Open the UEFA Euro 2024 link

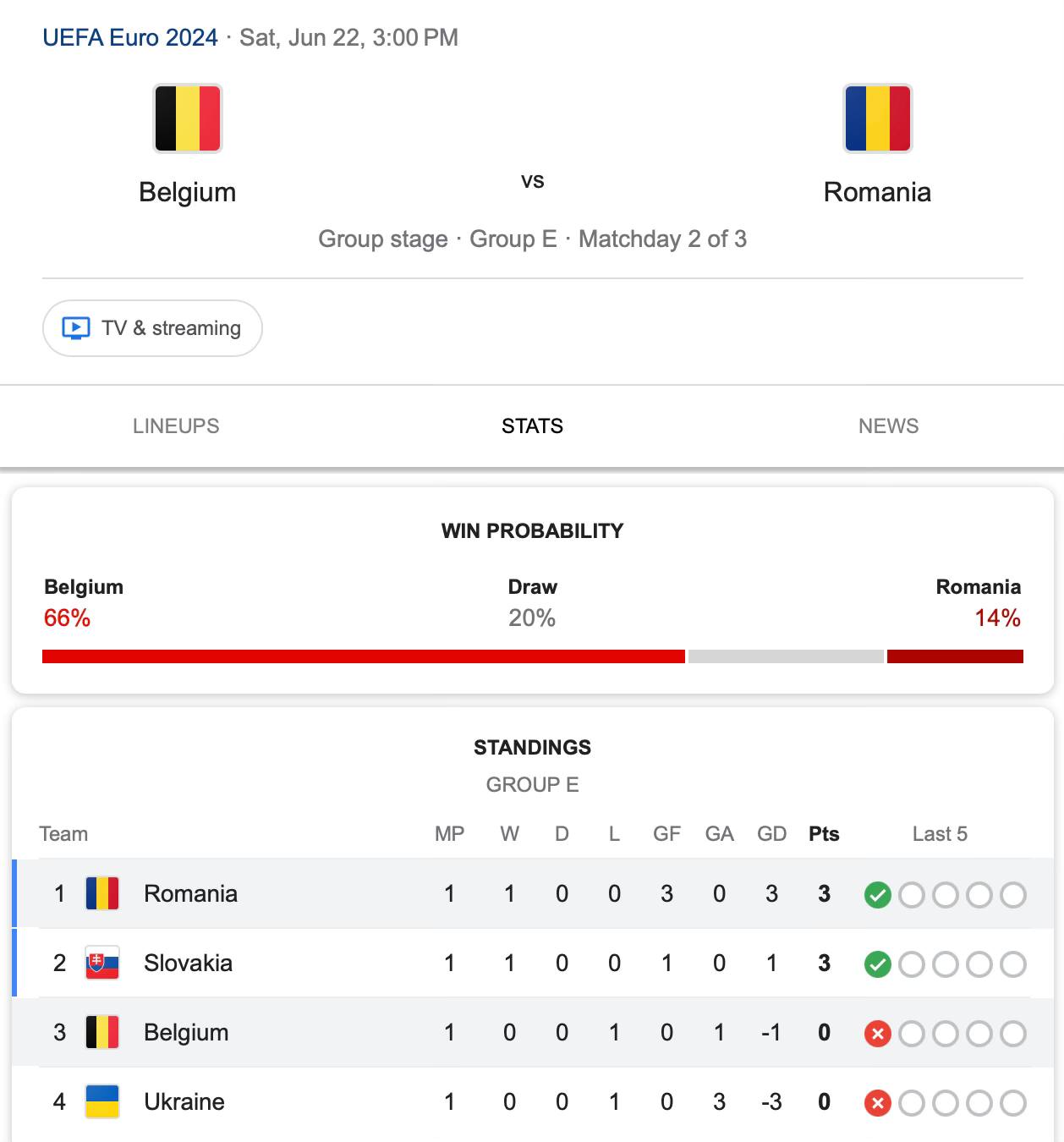coord(130,38)
